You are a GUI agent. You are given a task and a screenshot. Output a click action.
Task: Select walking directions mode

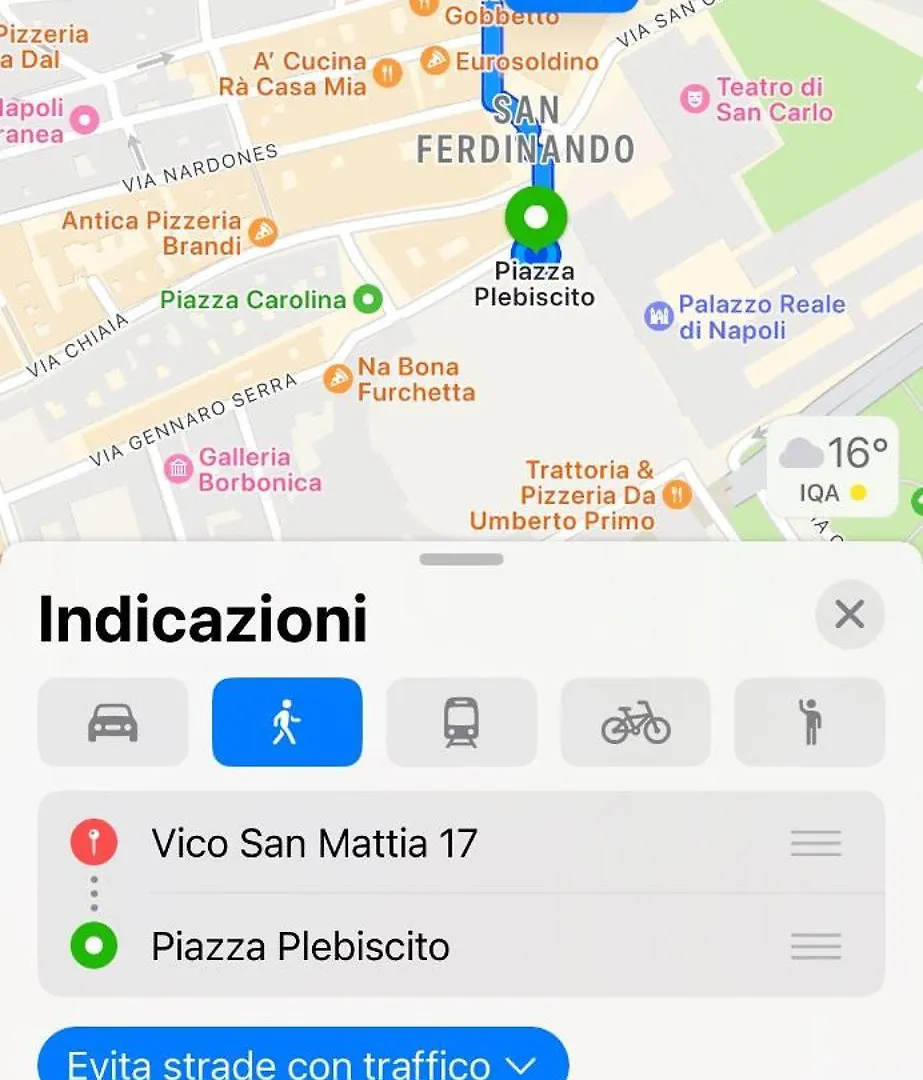pyautogui.click(x=287, y=722)
